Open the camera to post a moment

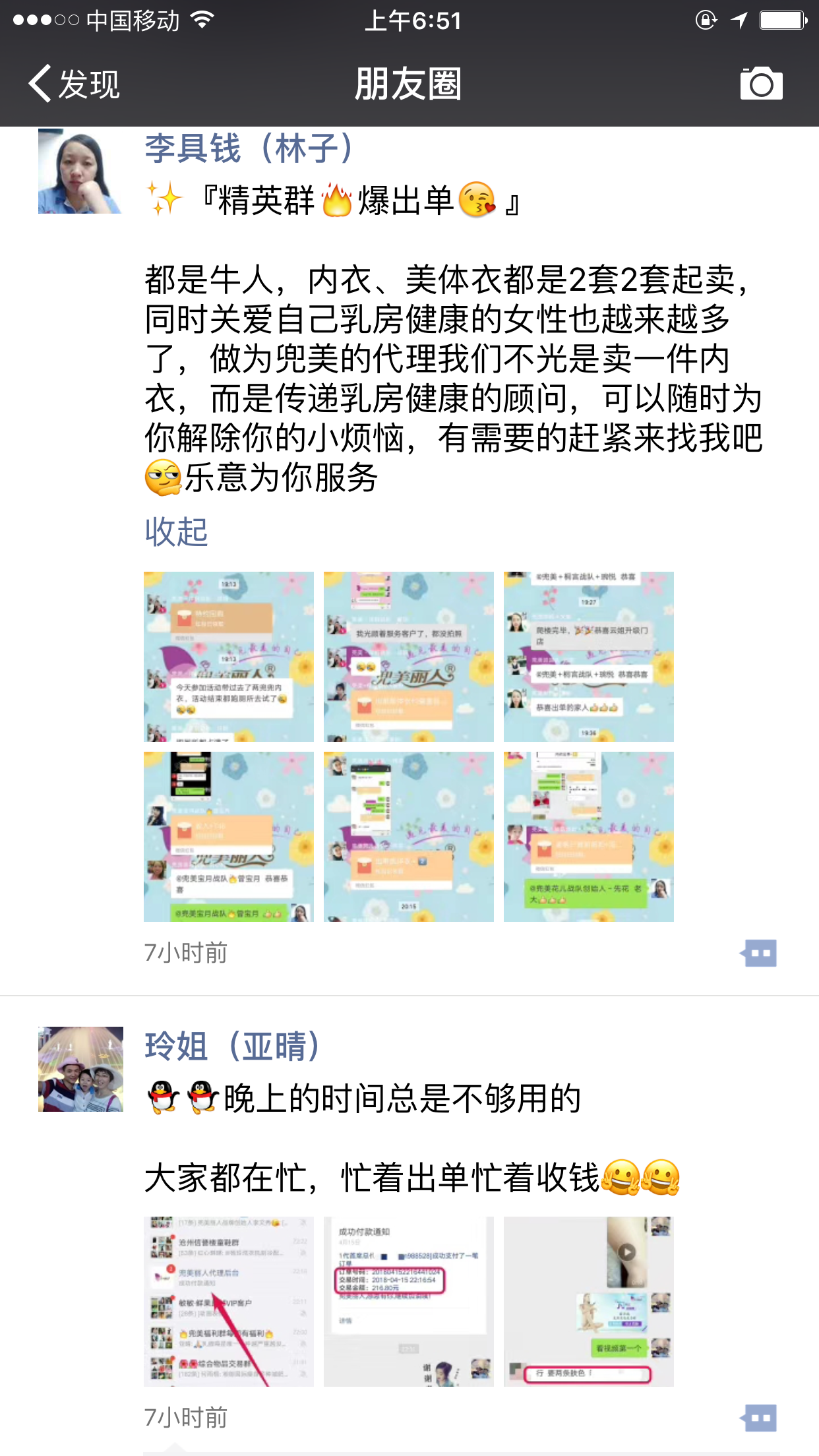pos(761,84)
